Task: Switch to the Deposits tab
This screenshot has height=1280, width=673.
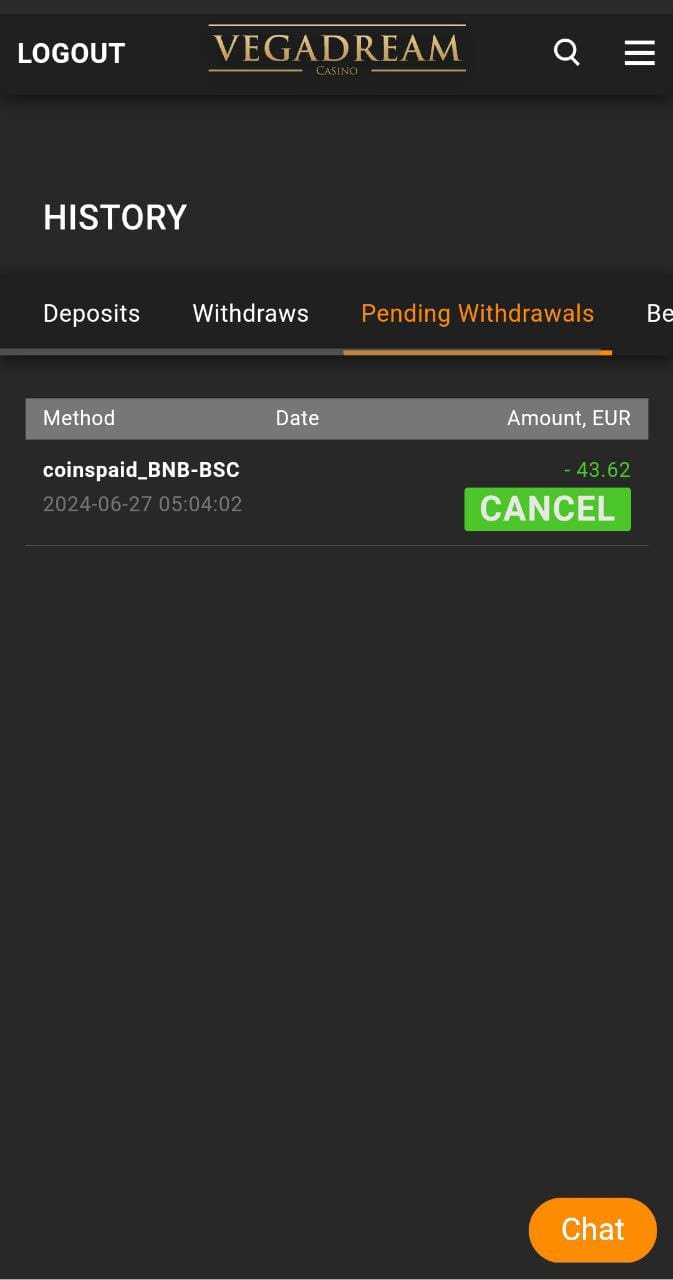Action: coord(91,314)
